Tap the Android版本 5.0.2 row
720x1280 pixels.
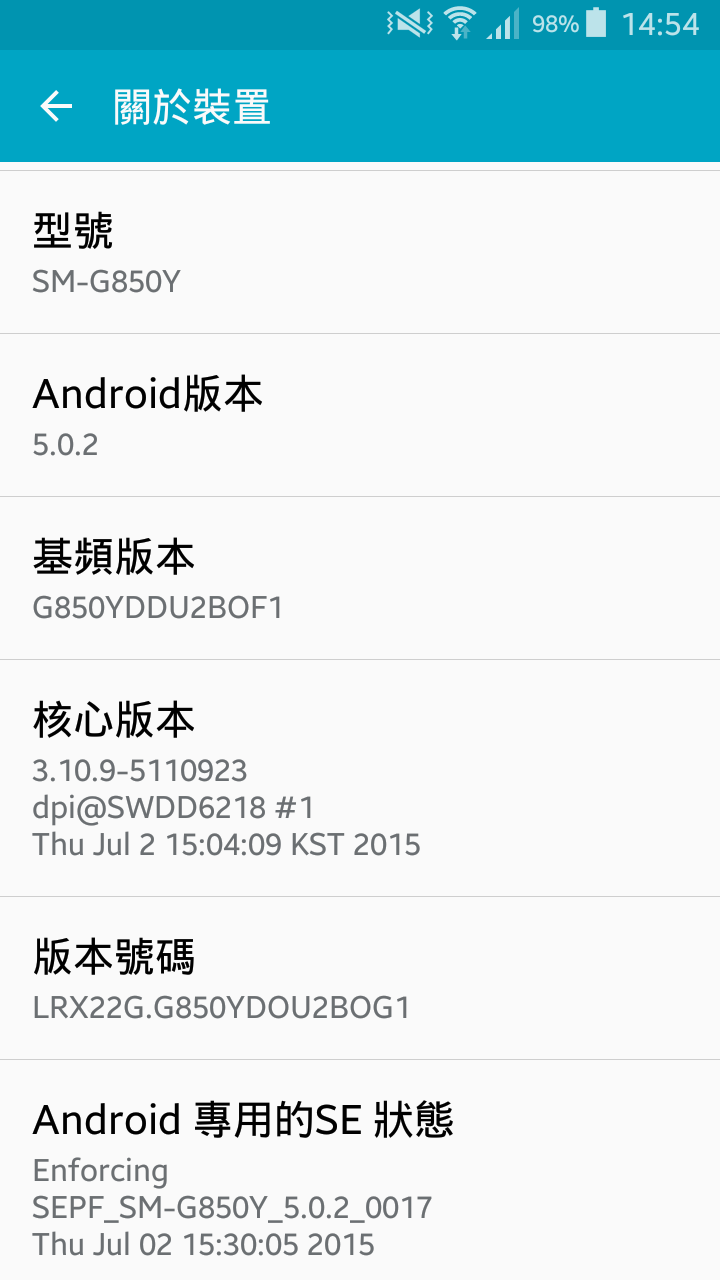coord(360,415)
